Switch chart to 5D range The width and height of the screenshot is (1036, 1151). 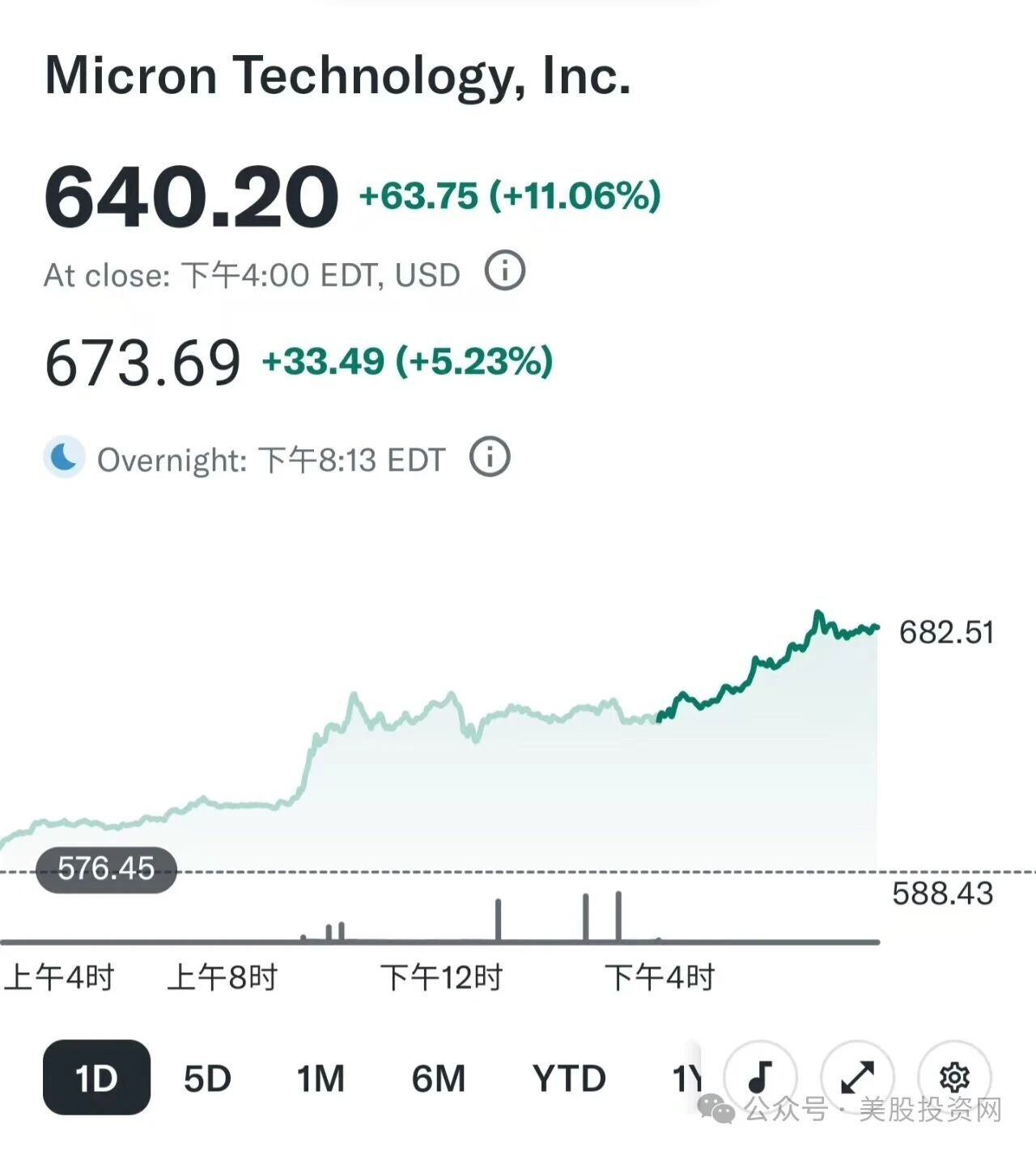207,1078
